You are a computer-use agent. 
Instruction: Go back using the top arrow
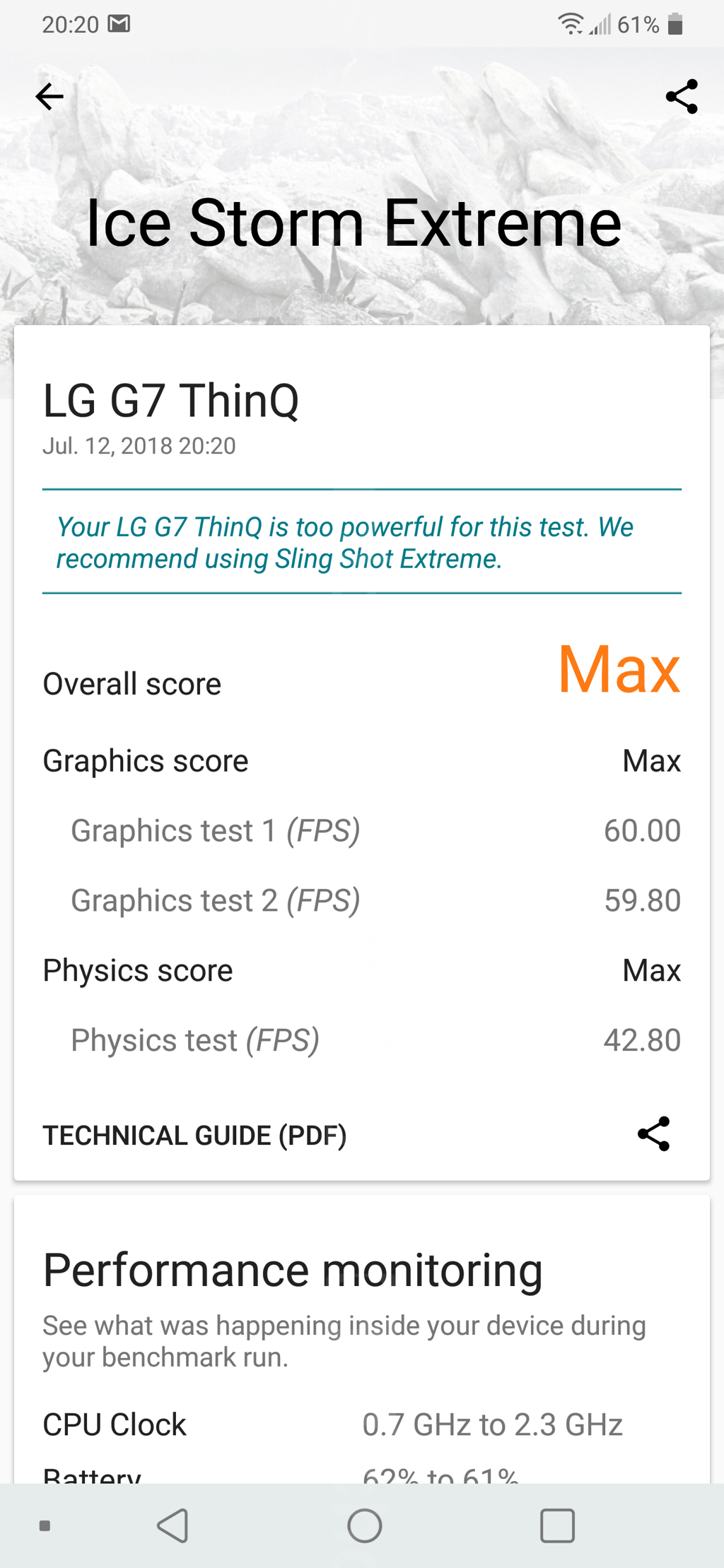click(x=49, y=97)
